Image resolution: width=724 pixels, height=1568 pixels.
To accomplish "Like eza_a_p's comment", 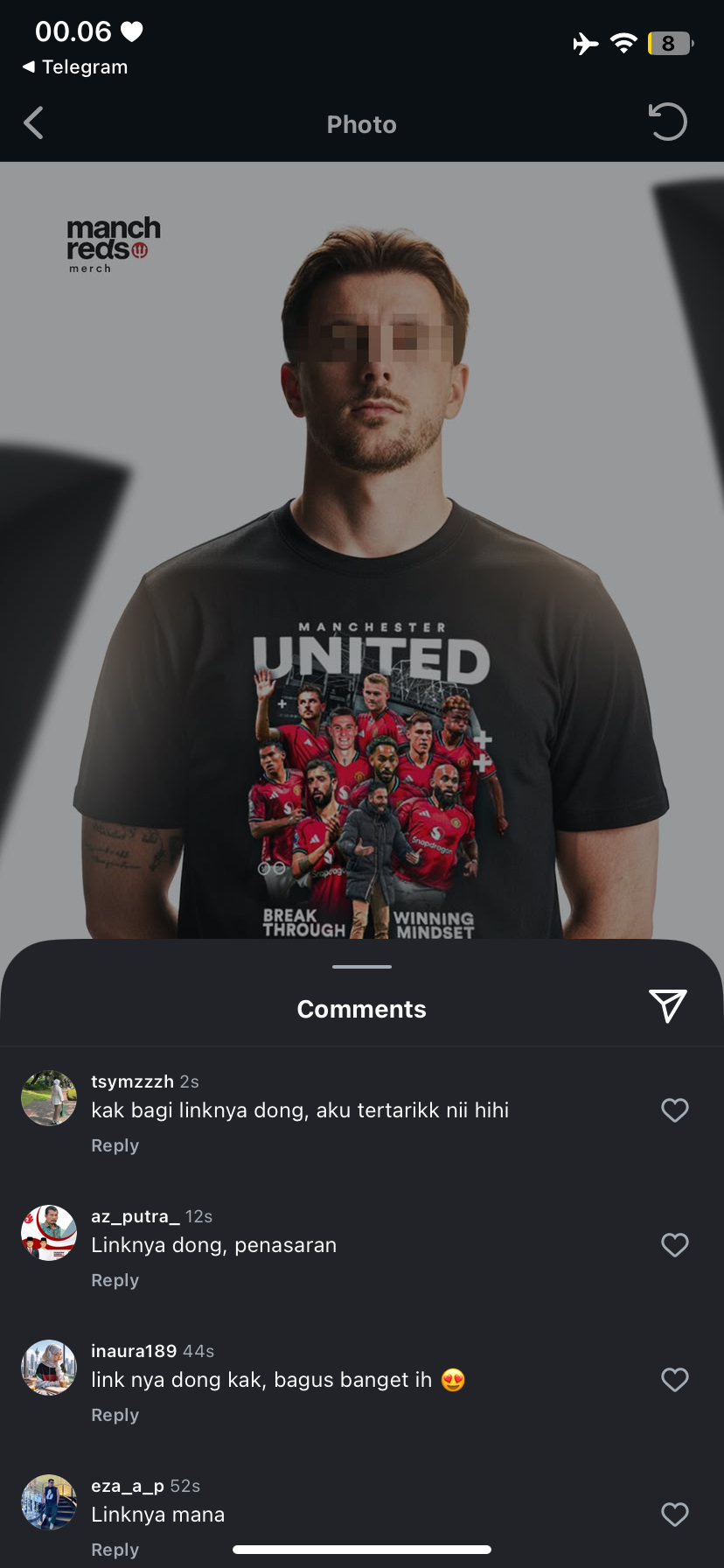I will (x=674, y=1515).
